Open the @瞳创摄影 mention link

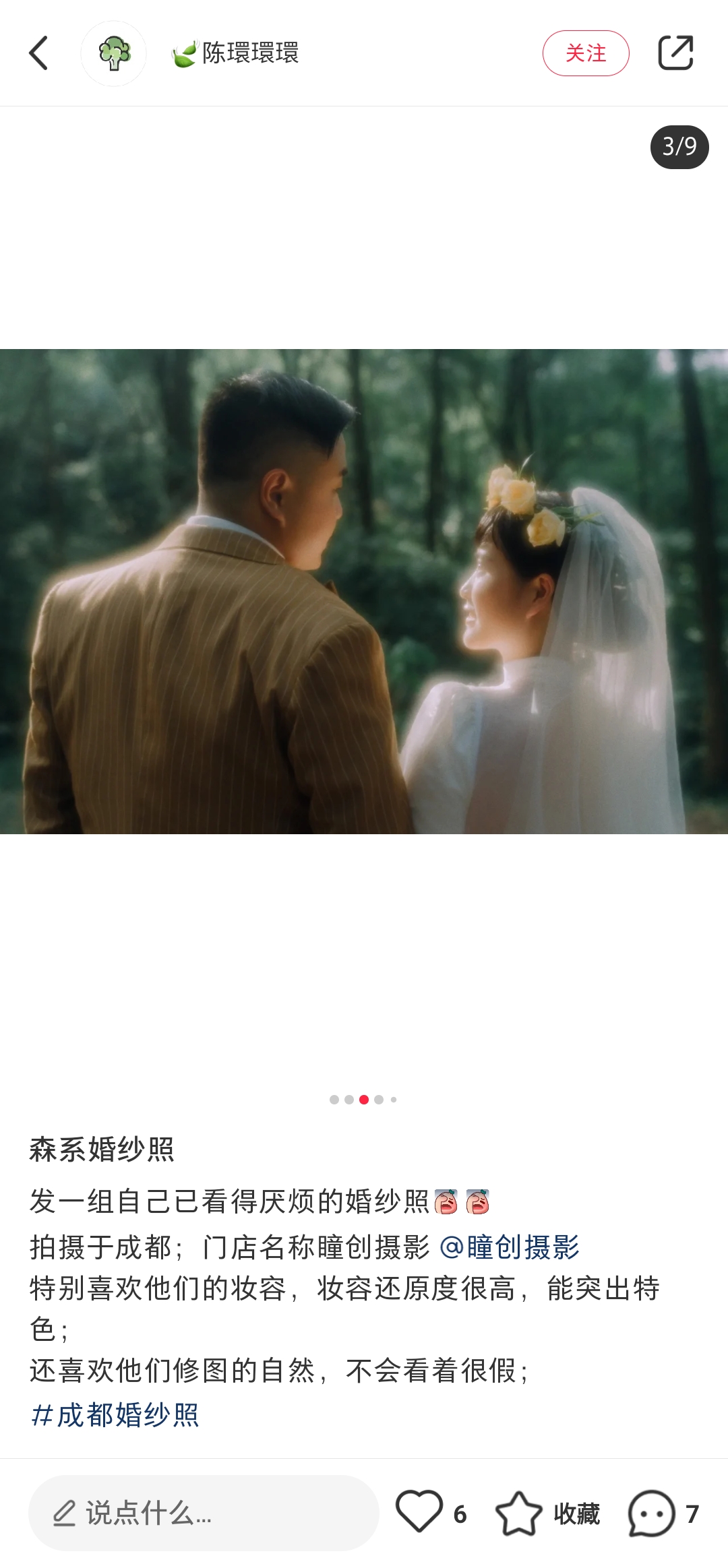[x=510, y=1247]
